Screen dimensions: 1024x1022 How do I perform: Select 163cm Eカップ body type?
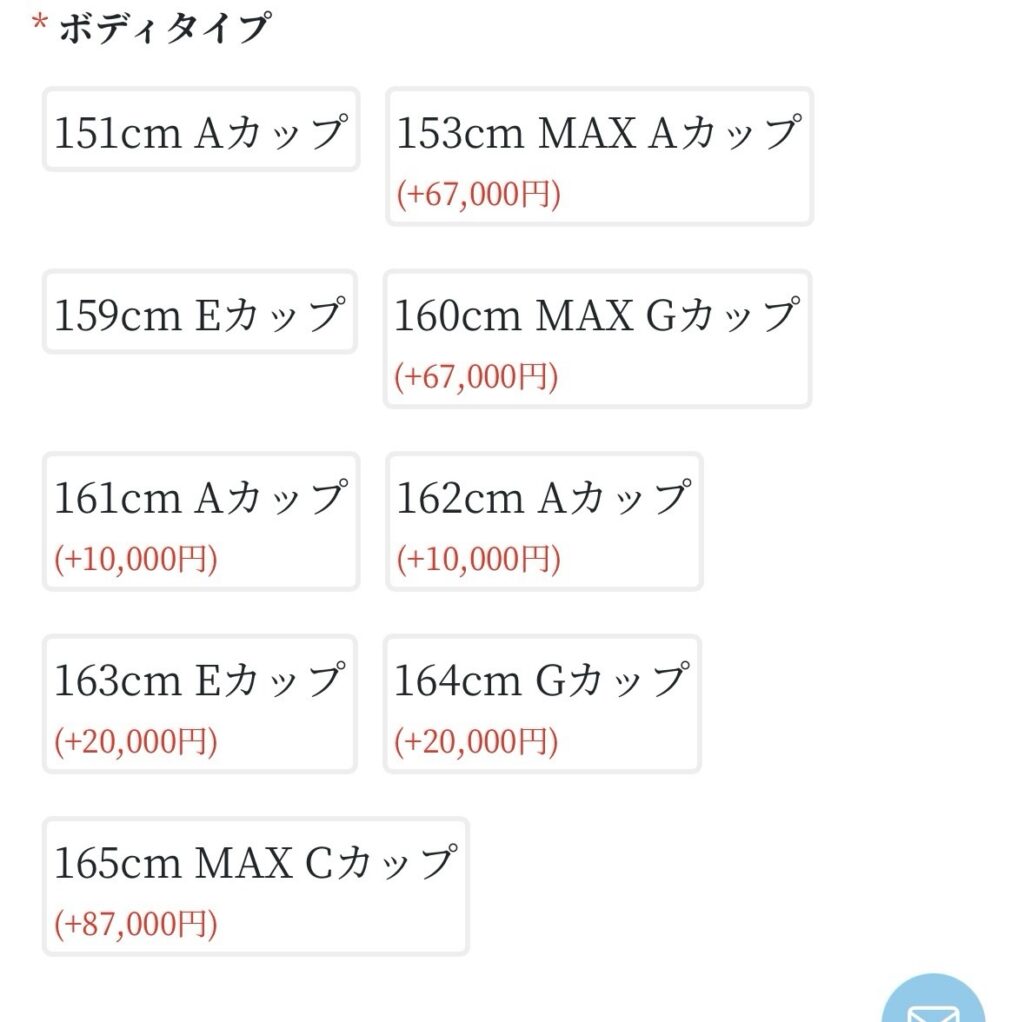tap(199, 704)
